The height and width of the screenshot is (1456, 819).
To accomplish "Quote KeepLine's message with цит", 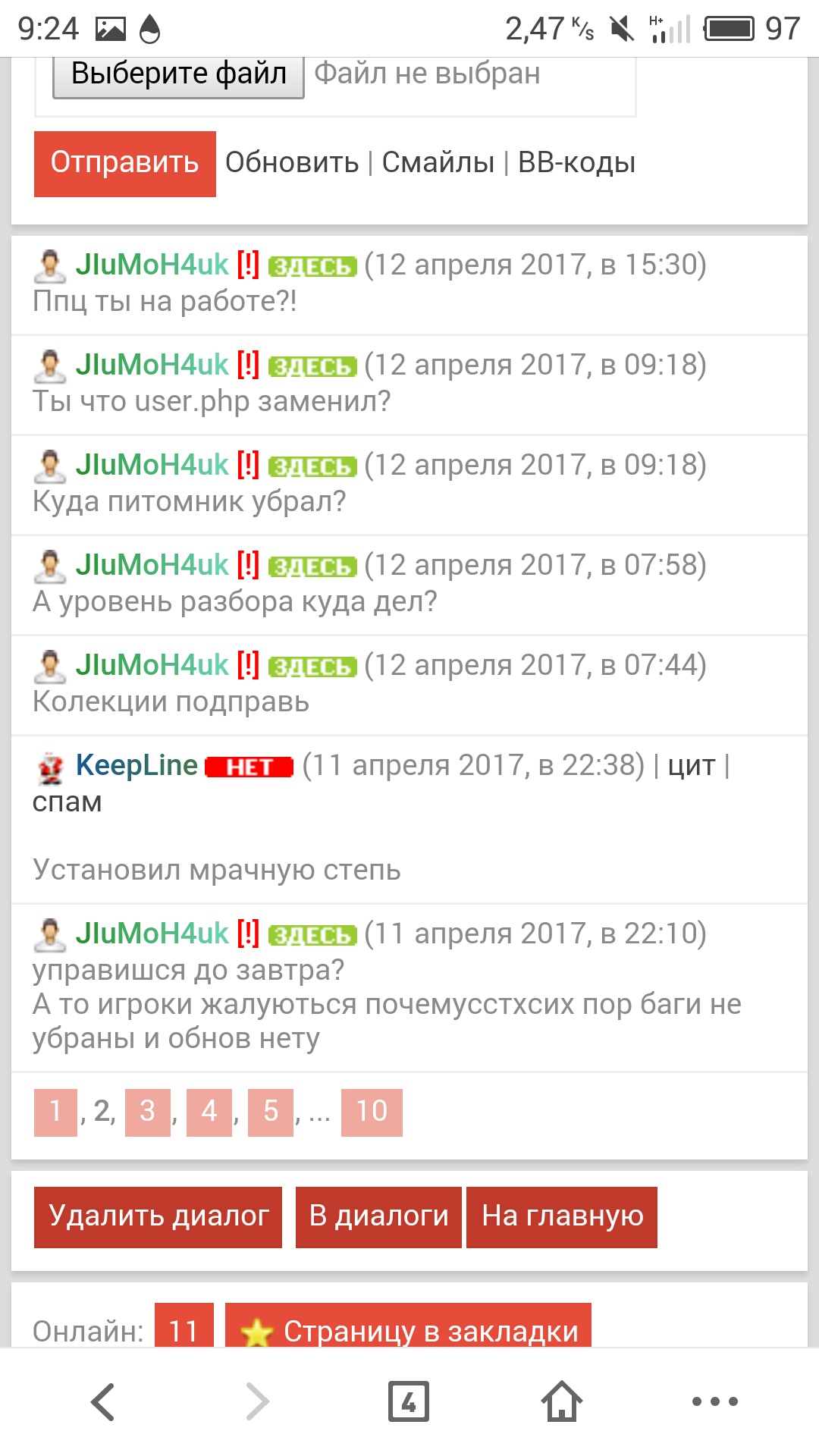I will [x=691, y=766].
